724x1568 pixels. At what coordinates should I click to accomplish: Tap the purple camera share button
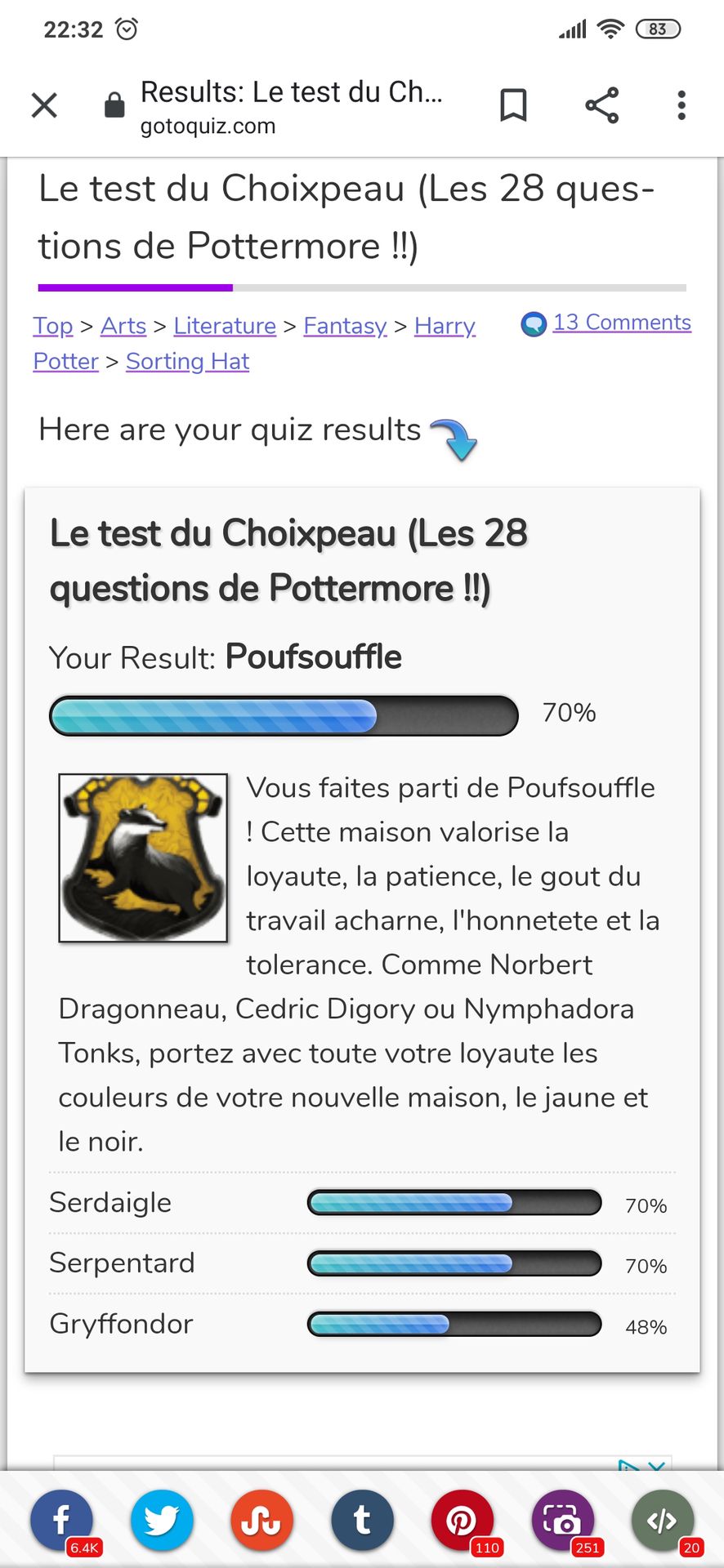(x=563, y=1520)
